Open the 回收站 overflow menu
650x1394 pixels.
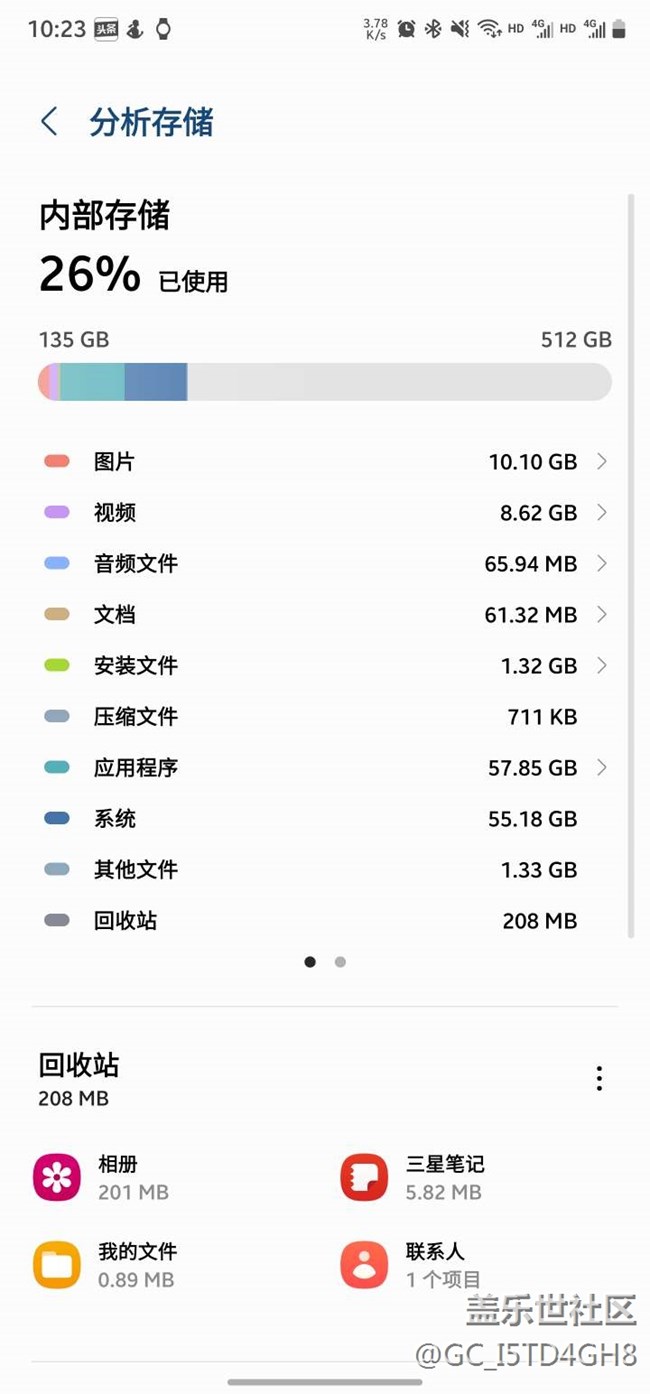[599, 1078]
